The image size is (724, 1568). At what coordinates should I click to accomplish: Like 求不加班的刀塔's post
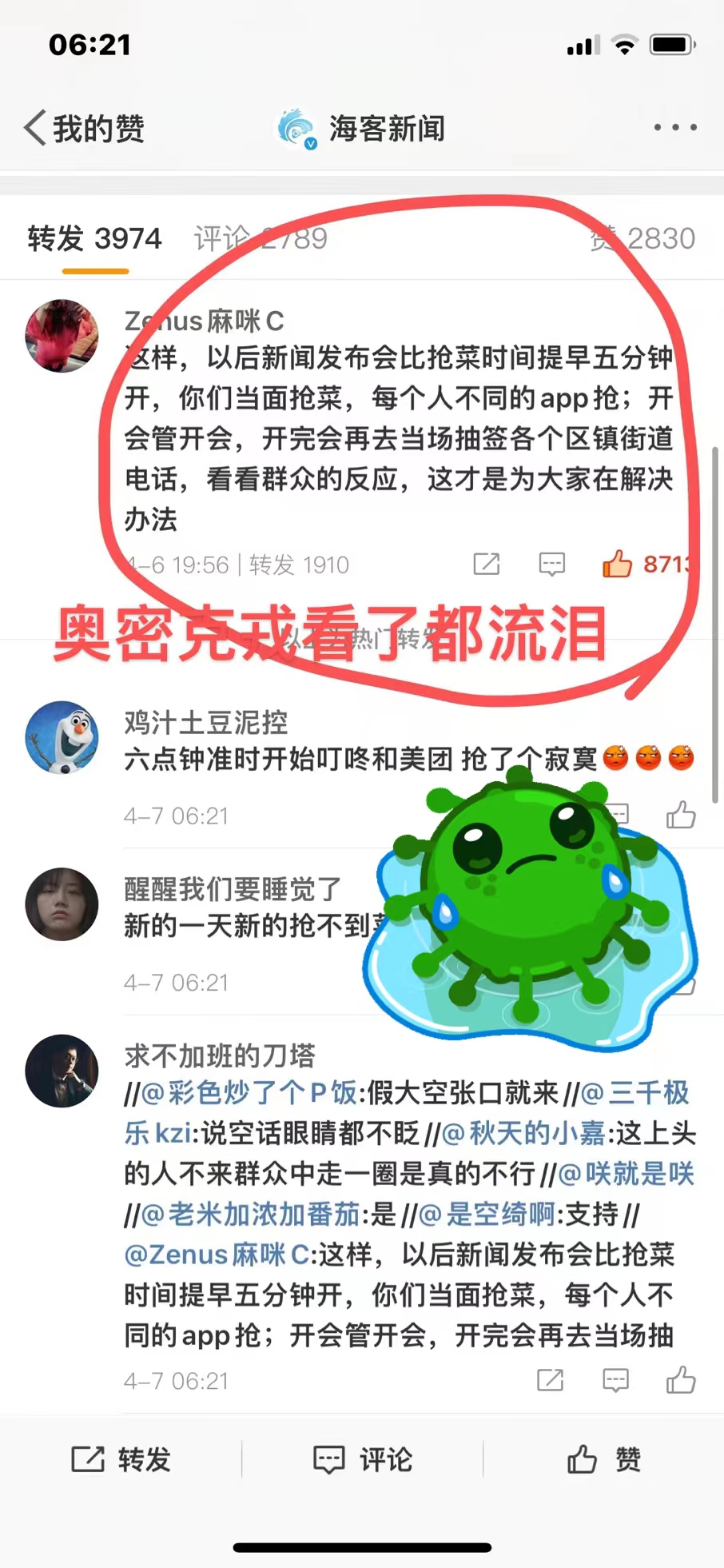point(681,1380)
